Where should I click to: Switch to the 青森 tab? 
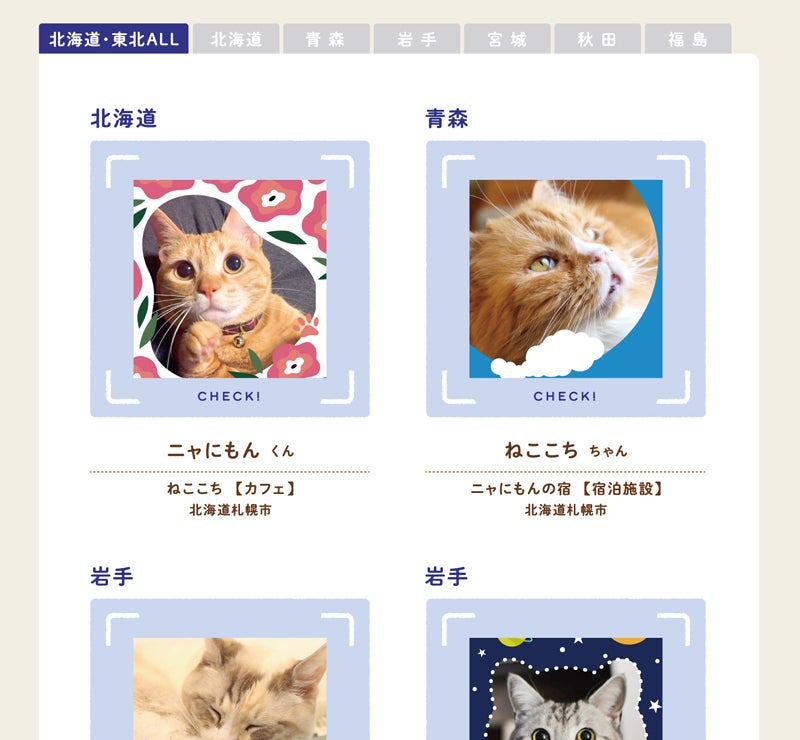point(326,39)
